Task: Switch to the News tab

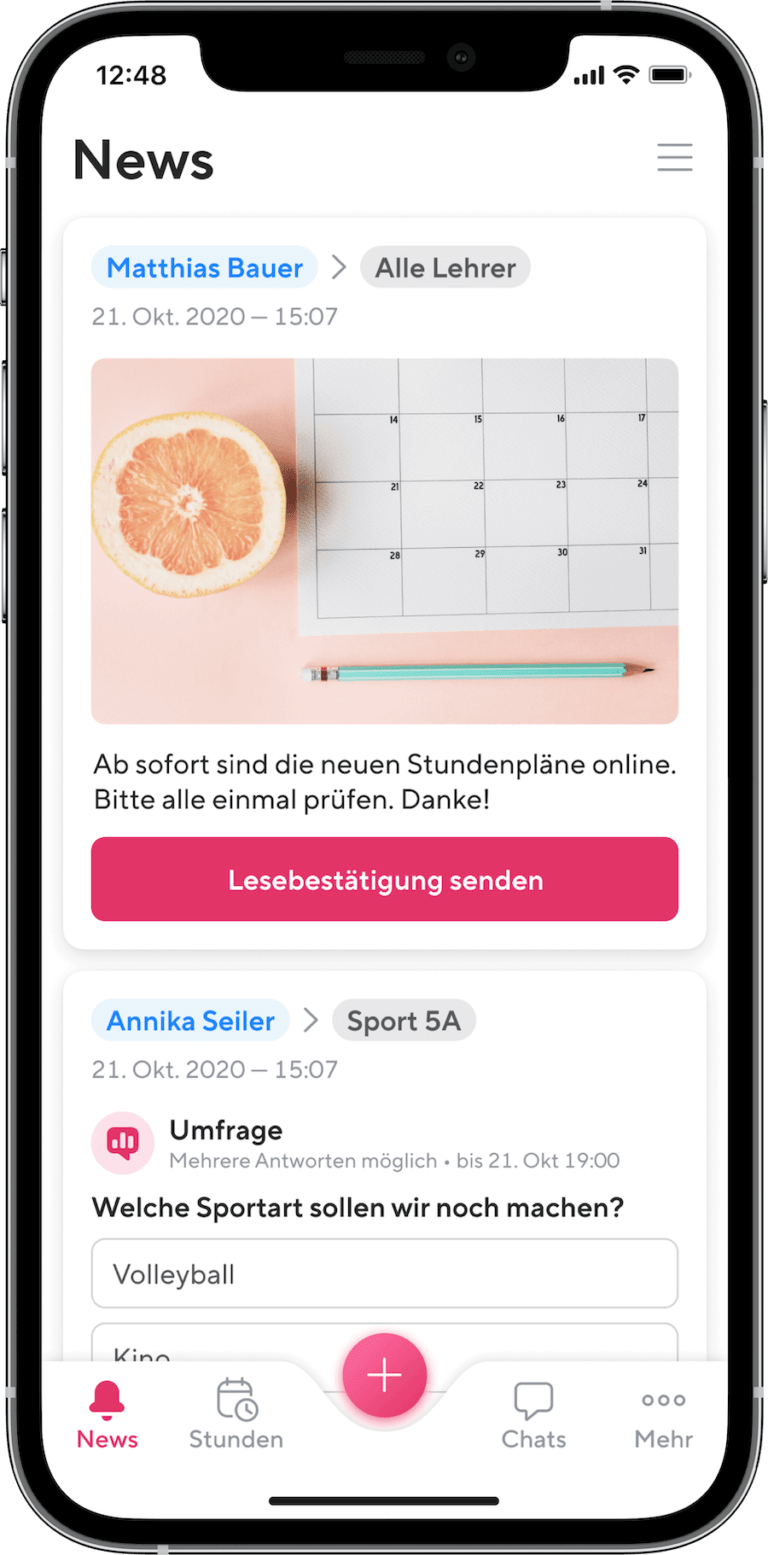Action: click(107, 1410)
